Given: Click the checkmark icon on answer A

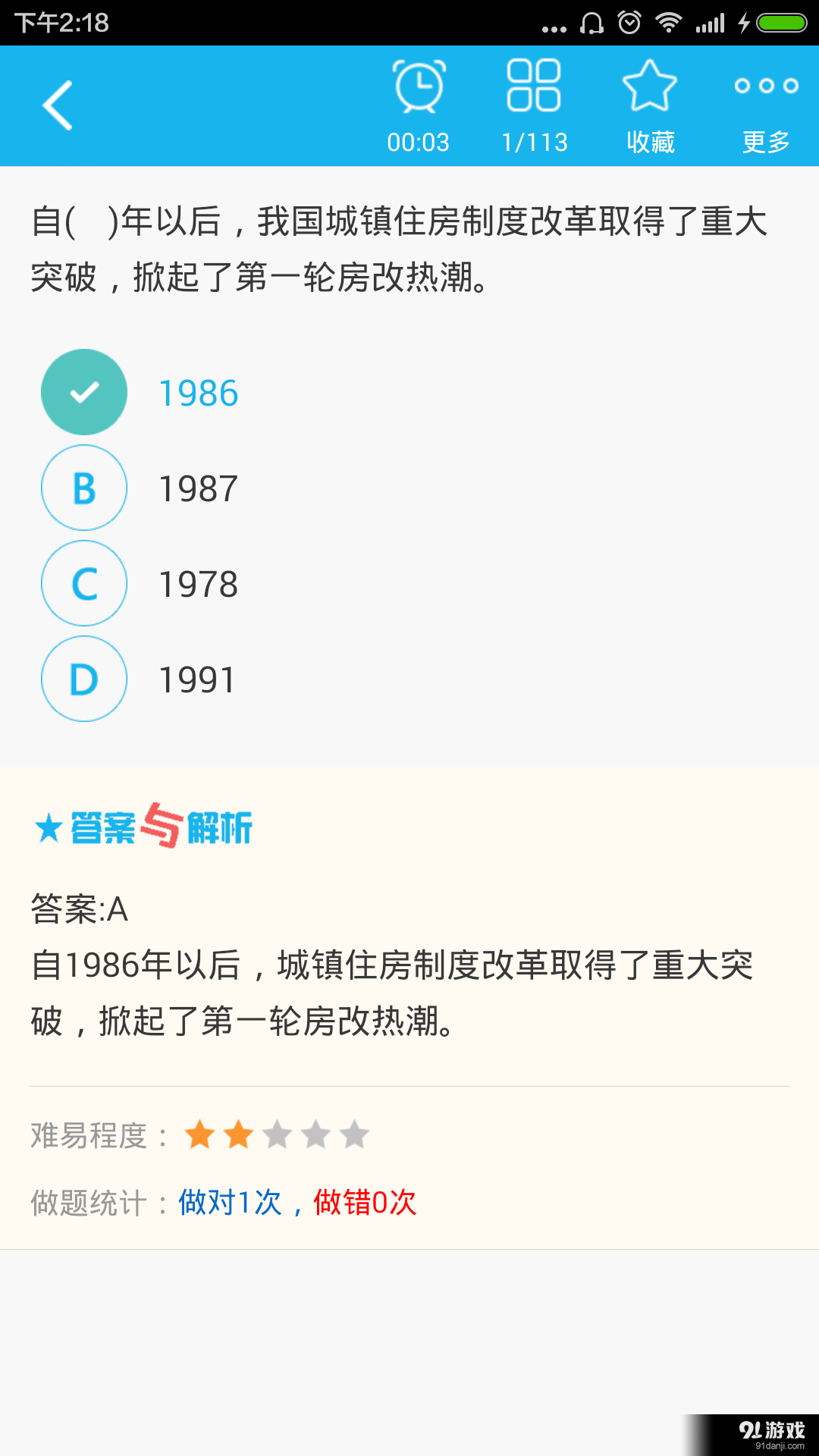Looking at the screenshot, I should click(83, 393).
